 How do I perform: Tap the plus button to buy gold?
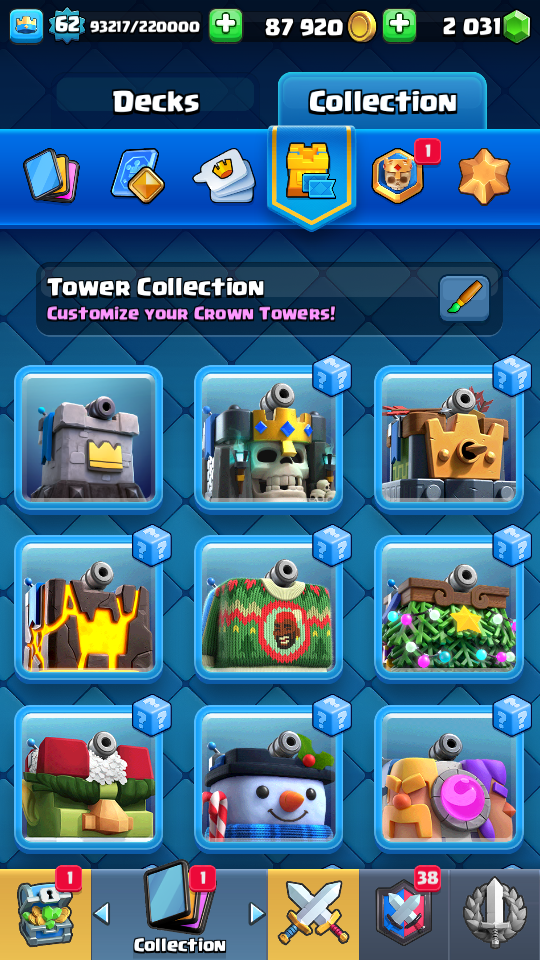coord(399,26)
